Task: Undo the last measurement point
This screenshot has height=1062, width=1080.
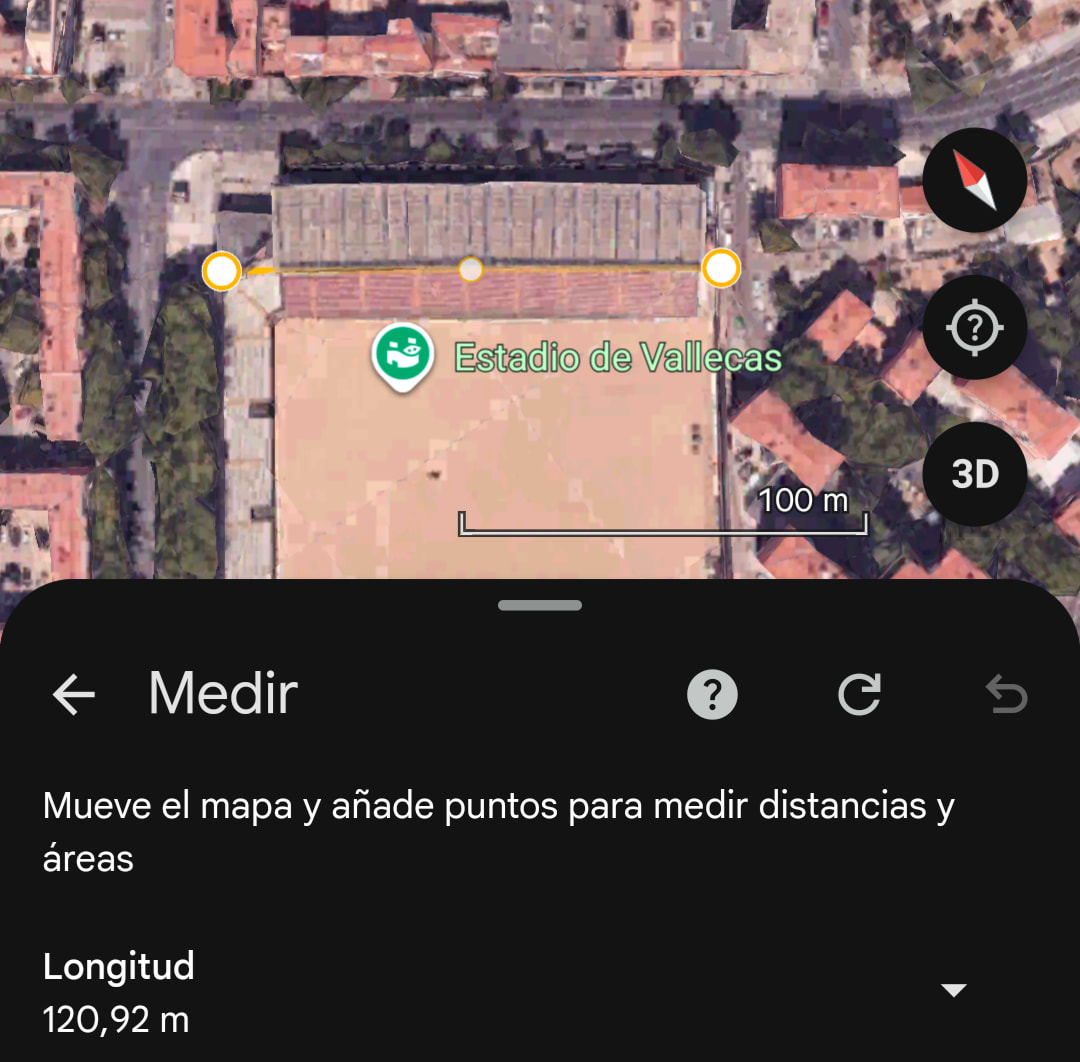Action: (x=1006, y=694)
